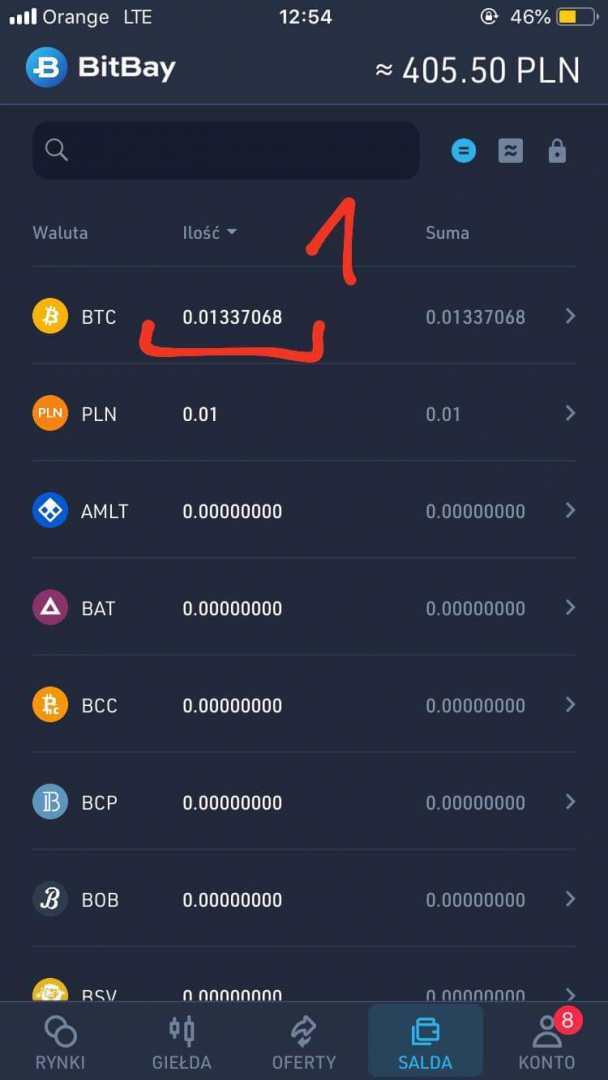Open the BAT balance row
608x1080 pixels.
tap(304, 608)
